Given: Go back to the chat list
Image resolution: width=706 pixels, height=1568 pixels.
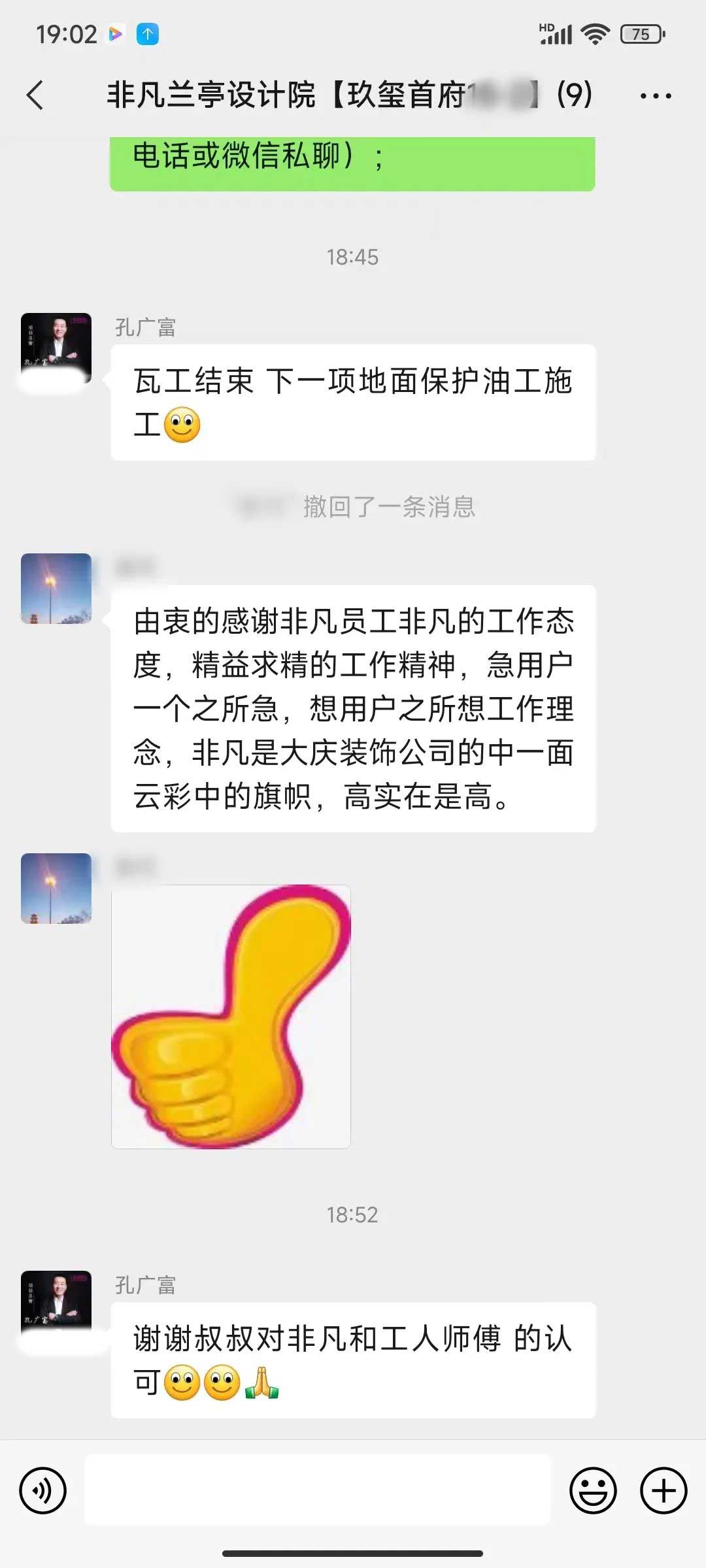Looking at the screenshot, I should pos(35,95).
